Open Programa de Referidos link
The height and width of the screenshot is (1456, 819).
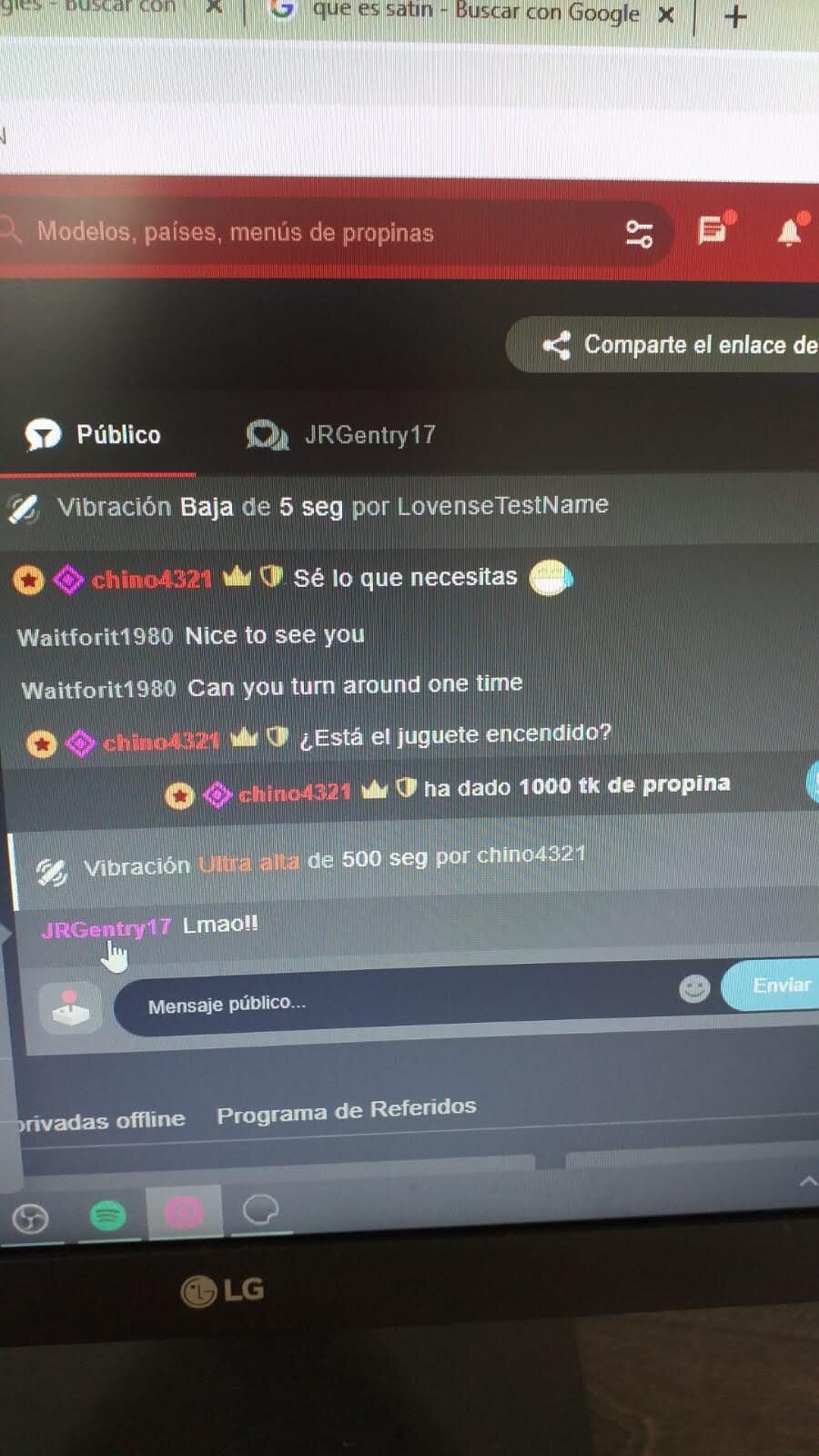(346, 1110)
